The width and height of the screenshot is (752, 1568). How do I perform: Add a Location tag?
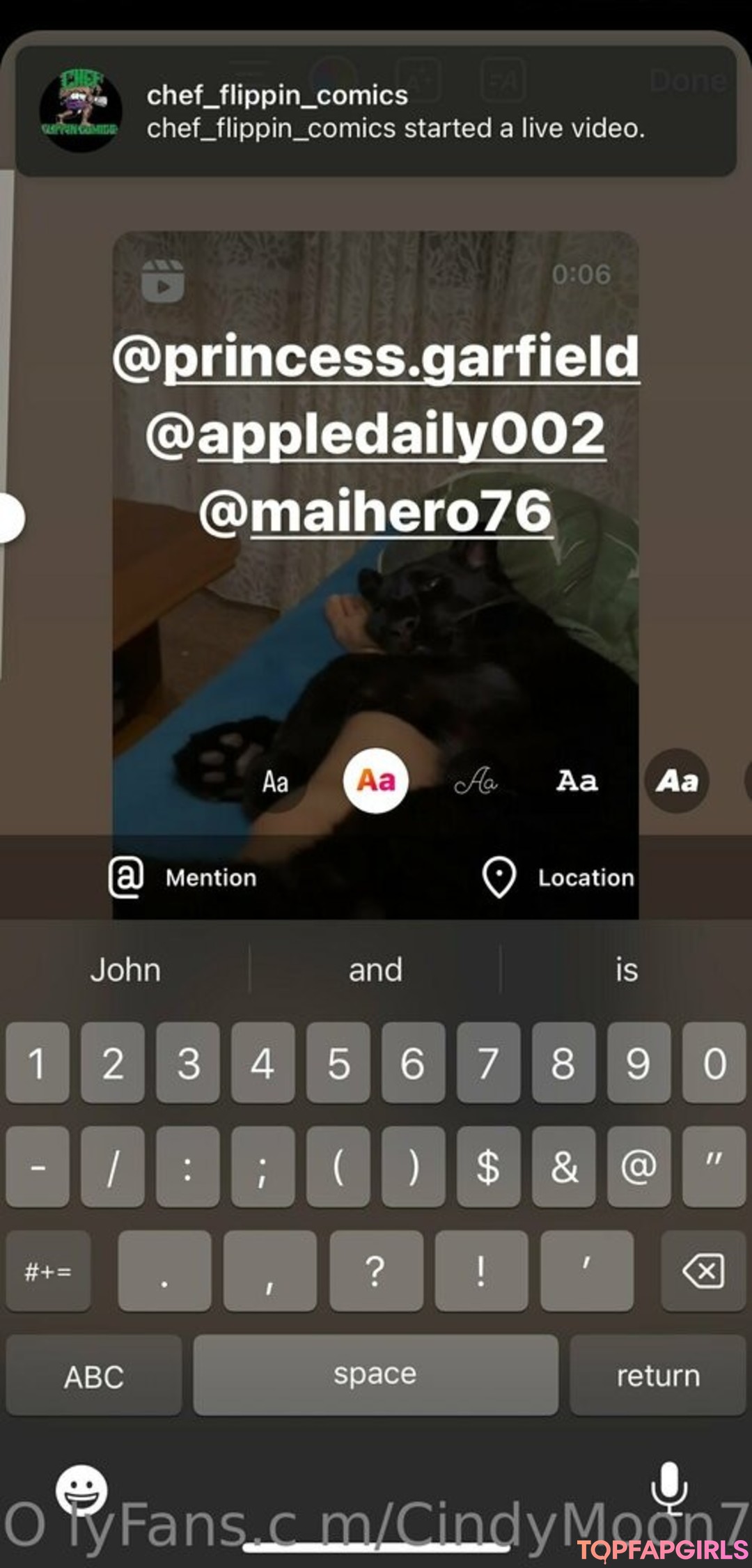tap(558, 877)
